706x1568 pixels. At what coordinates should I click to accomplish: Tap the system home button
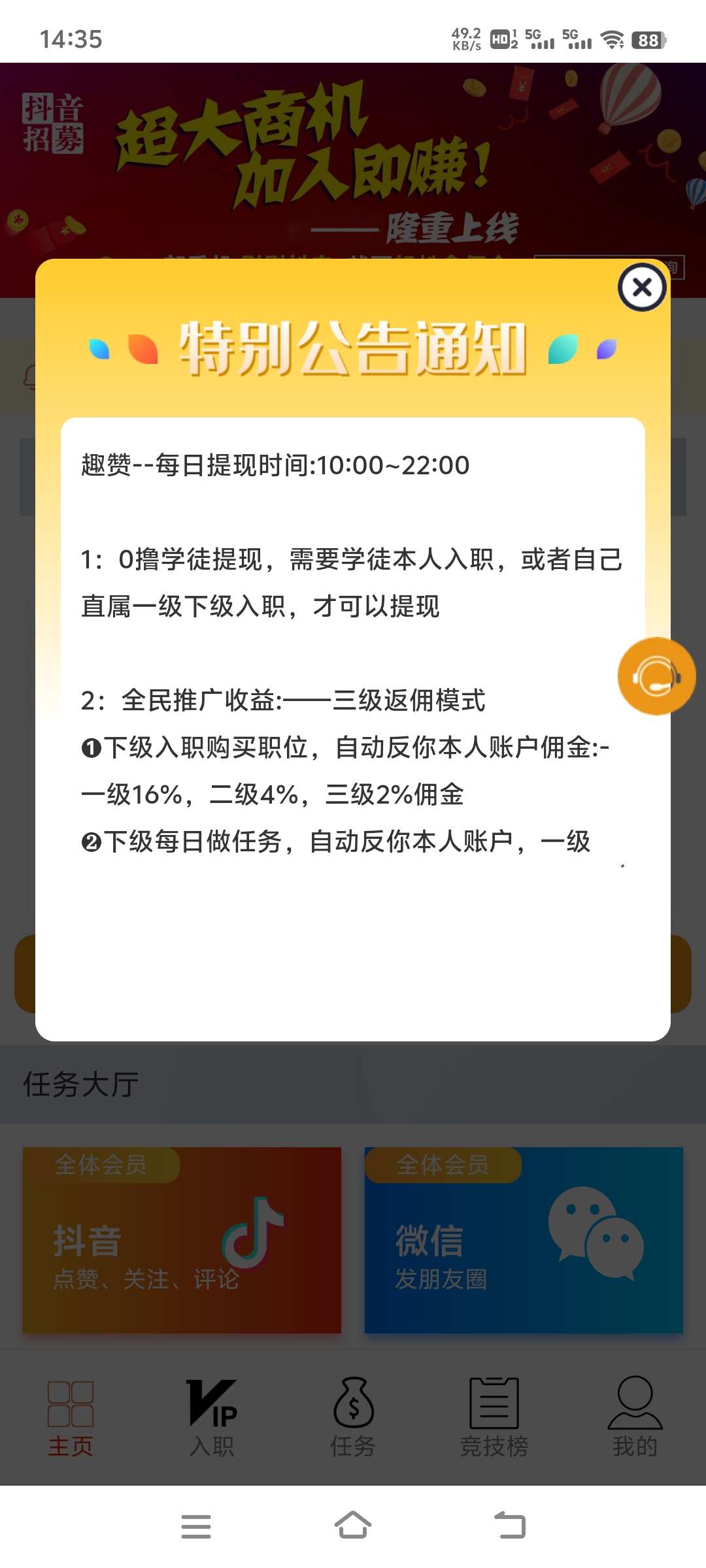pos(353,1526)
